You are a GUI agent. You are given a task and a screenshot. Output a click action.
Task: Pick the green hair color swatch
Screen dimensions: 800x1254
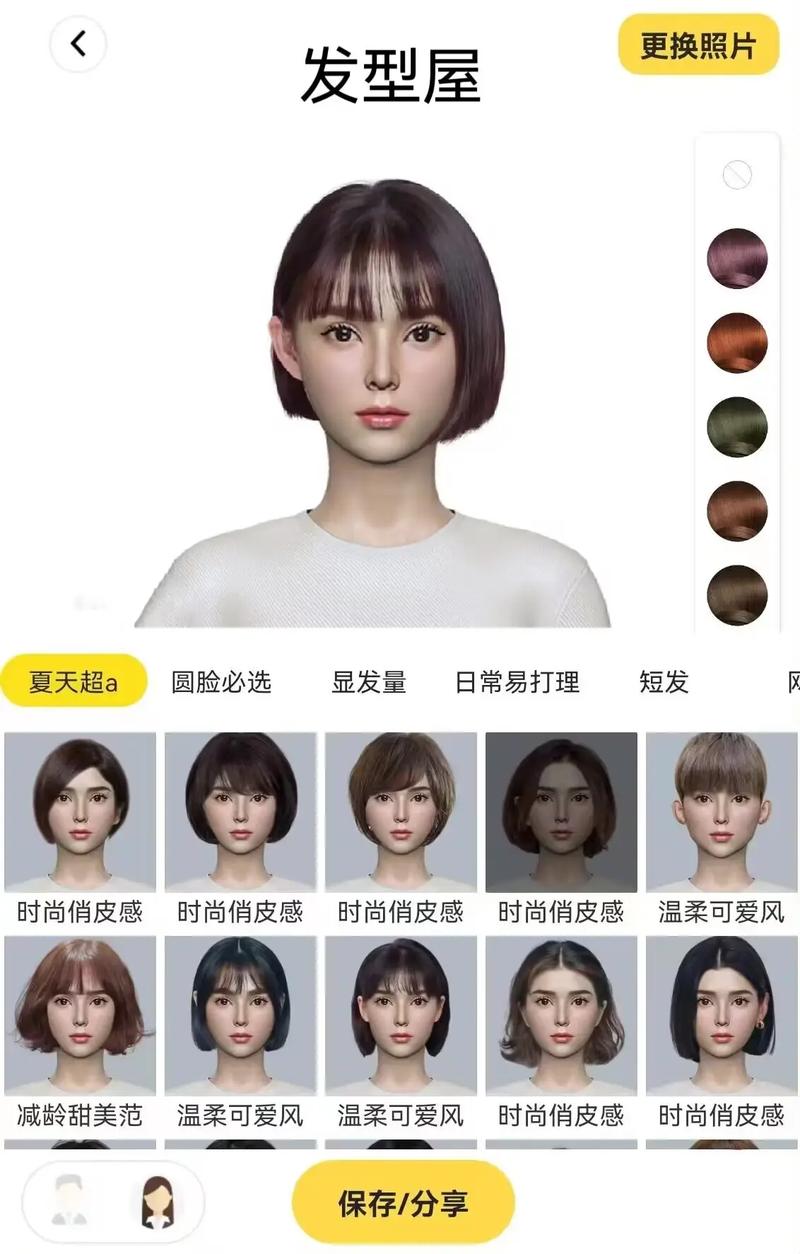[x=737, y=427]
